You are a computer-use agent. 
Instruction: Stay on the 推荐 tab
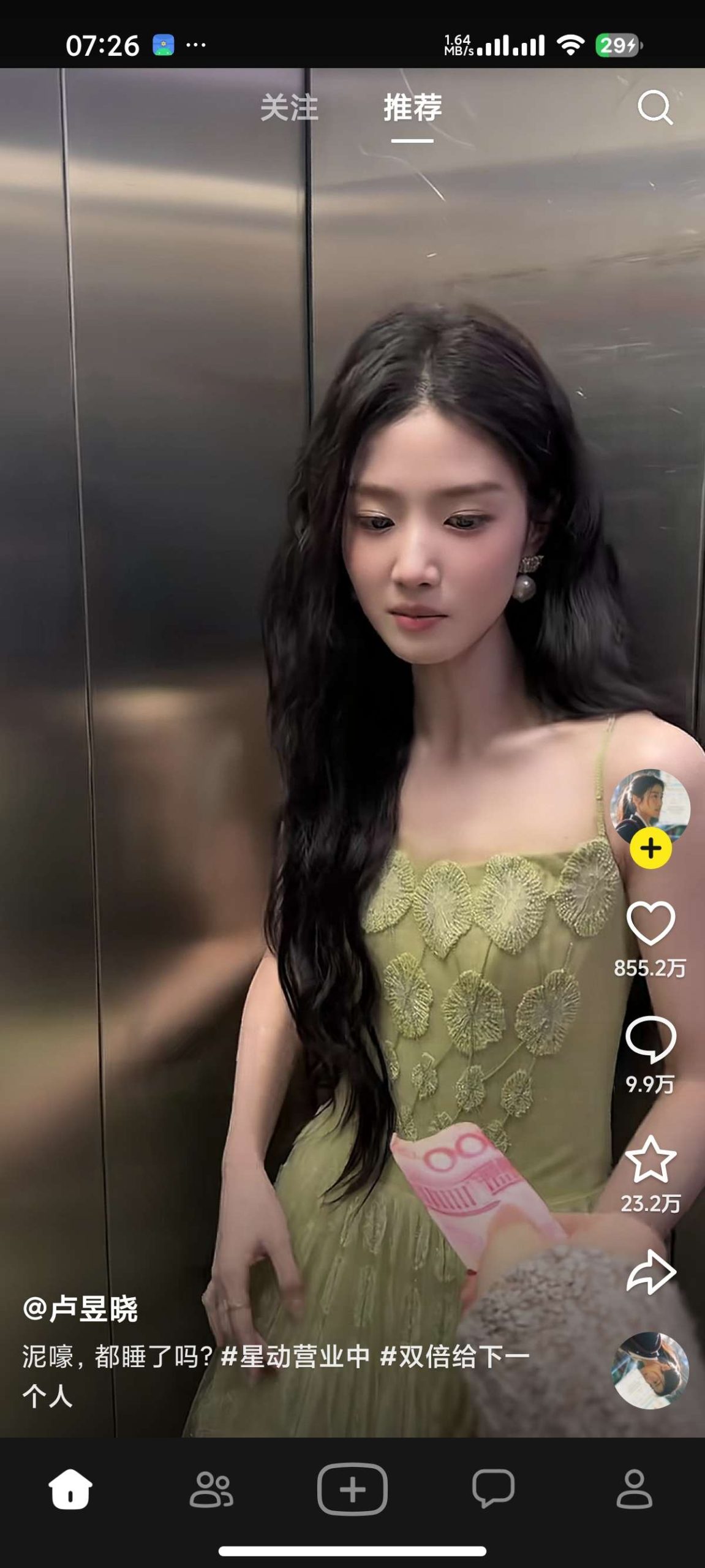pyautogui.click(x=412, y=108)
